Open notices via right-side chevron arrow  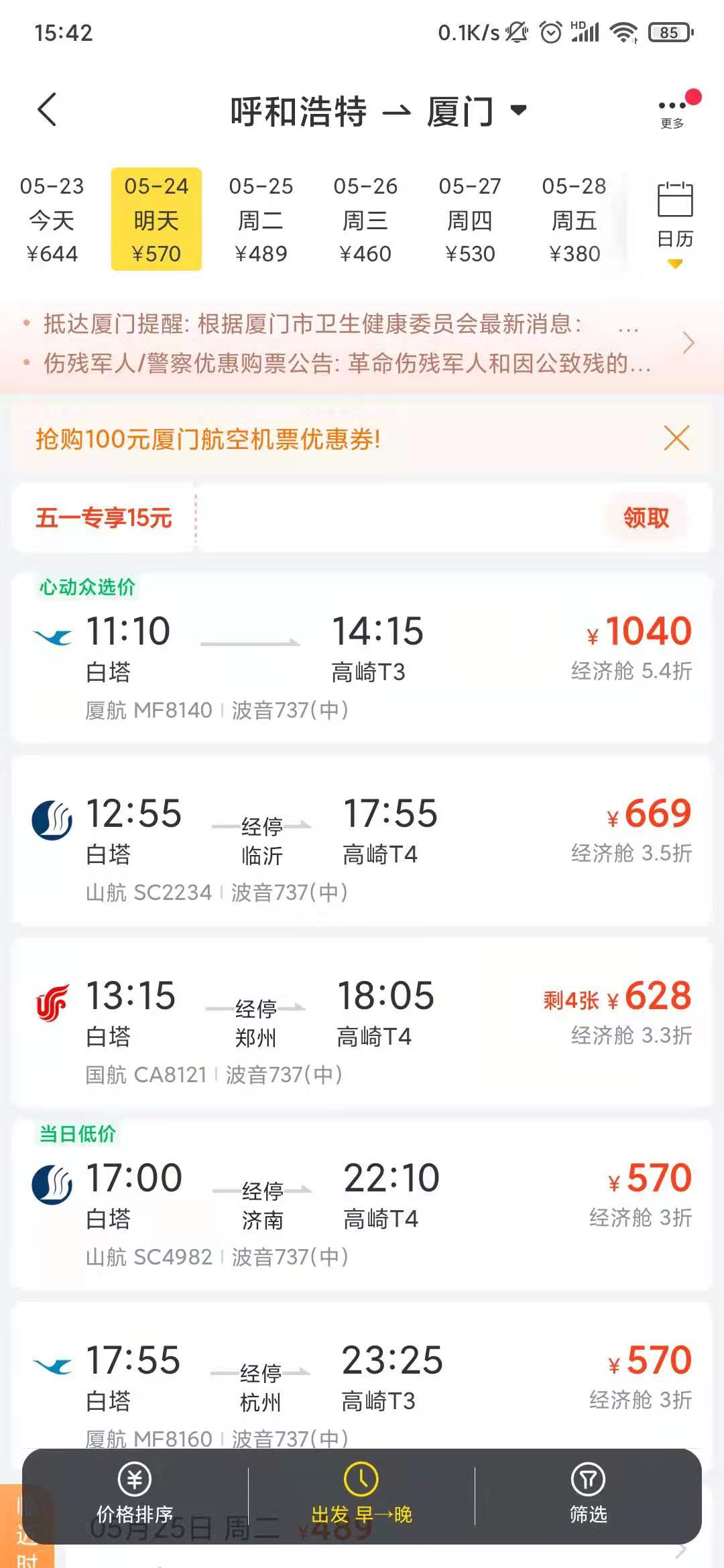click(690, 343)
